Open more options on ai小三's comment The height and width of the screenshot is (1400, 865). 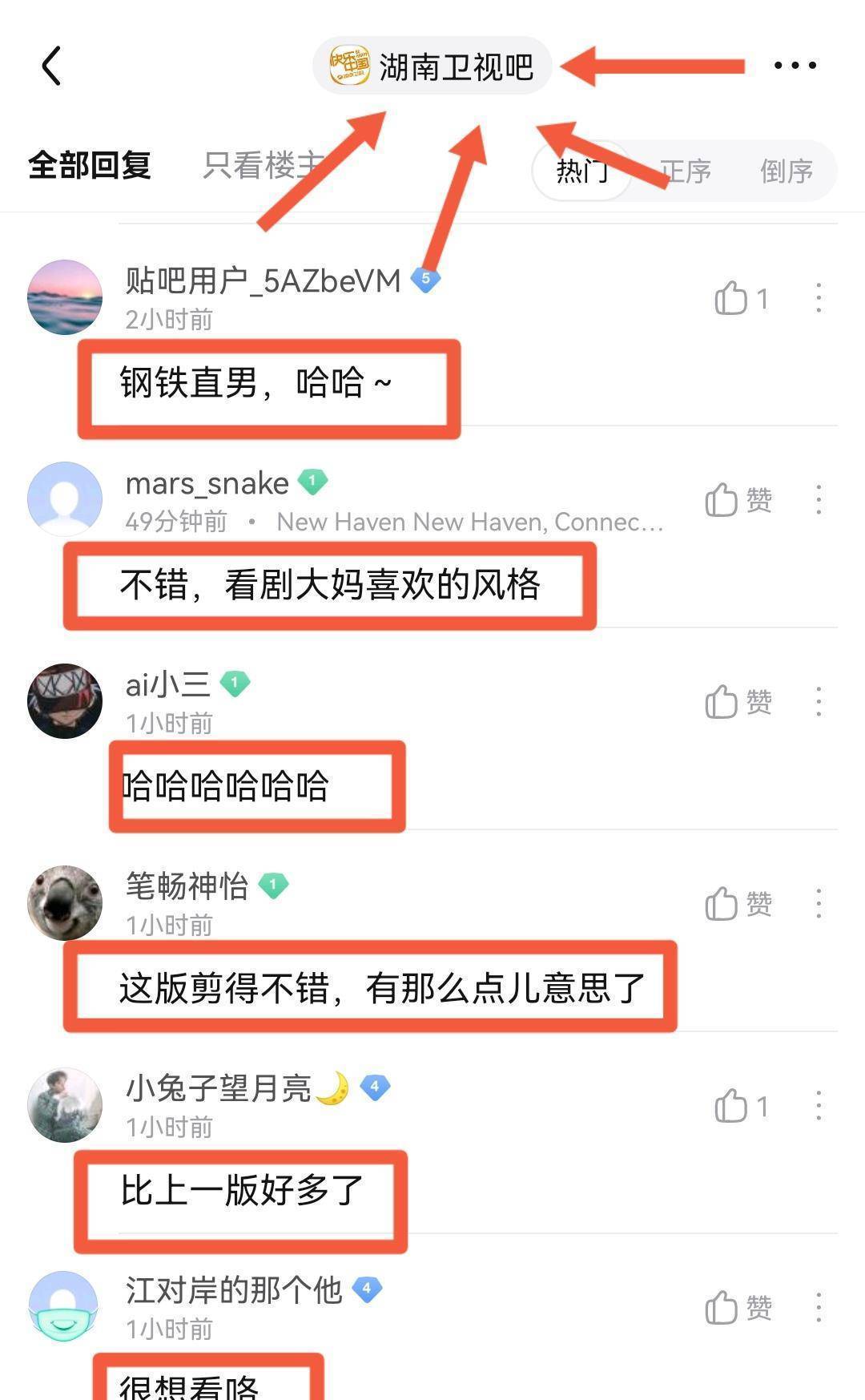(x=819, y=702)
